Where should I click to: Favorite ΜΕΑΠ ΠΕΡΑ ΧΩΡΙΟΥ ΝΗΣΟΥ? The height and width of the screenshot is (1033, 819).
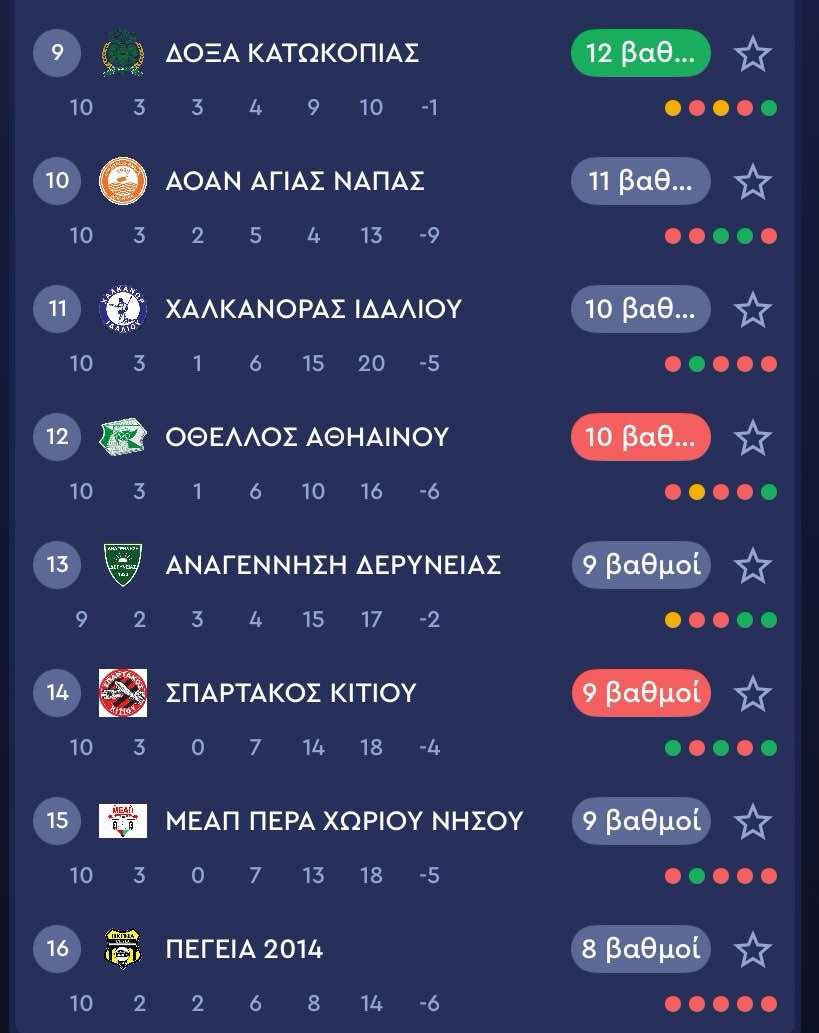pos(752,822)
